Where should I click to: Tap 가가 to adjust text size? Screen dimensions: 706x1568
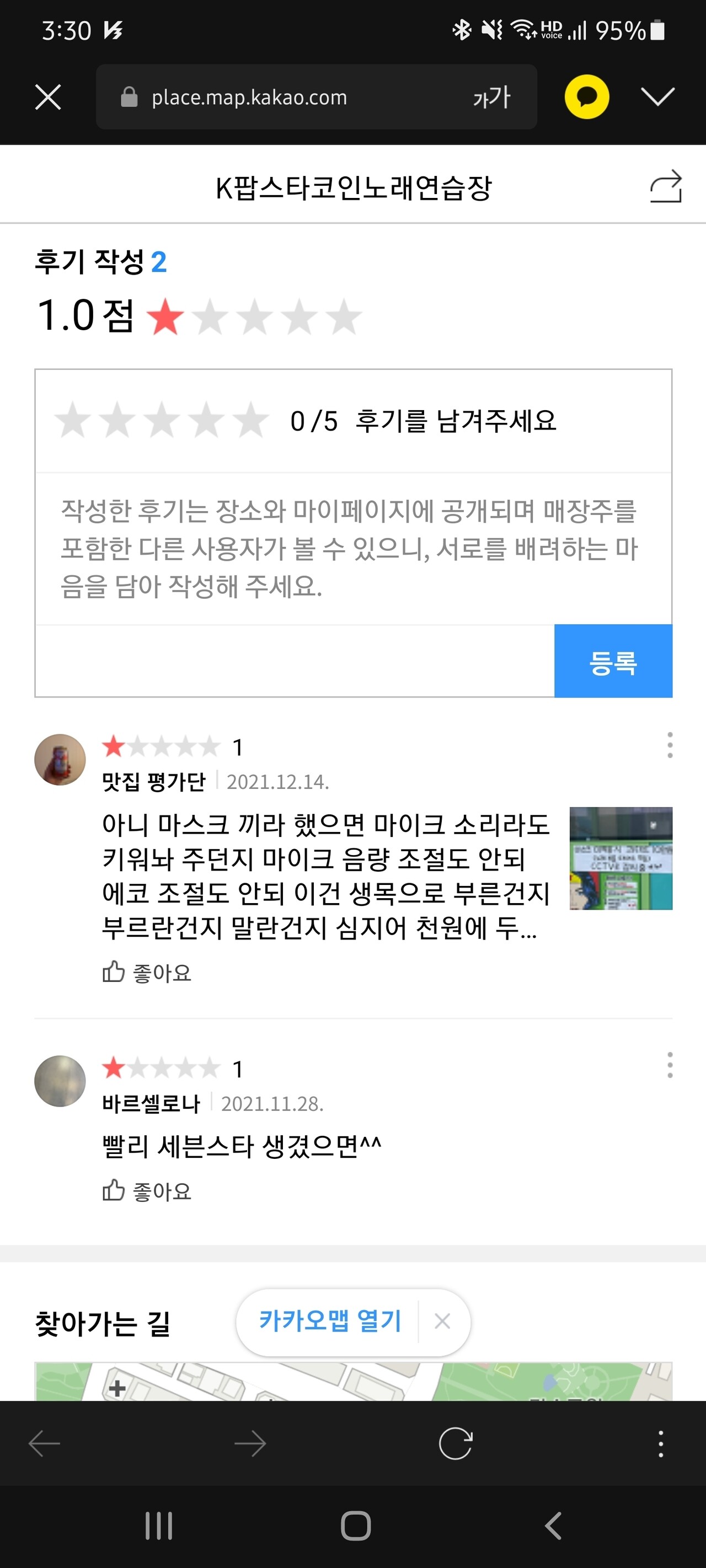490,98
